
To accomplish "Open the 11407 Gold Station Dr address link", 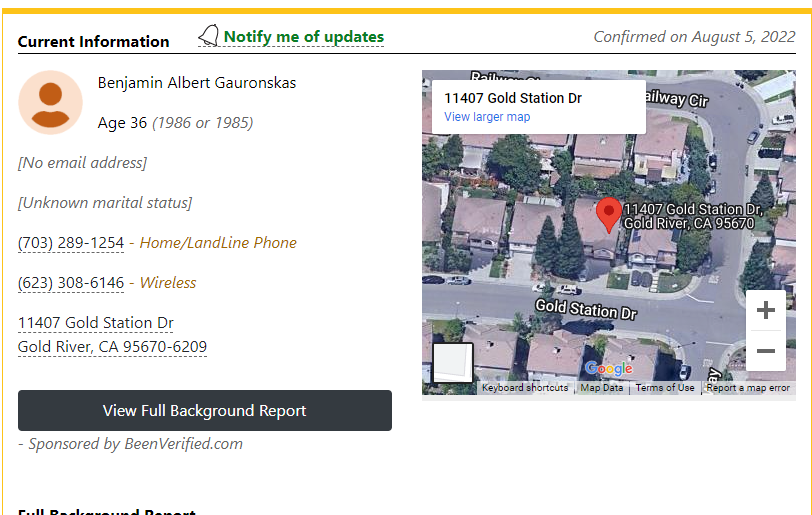I will click(96, 323).
